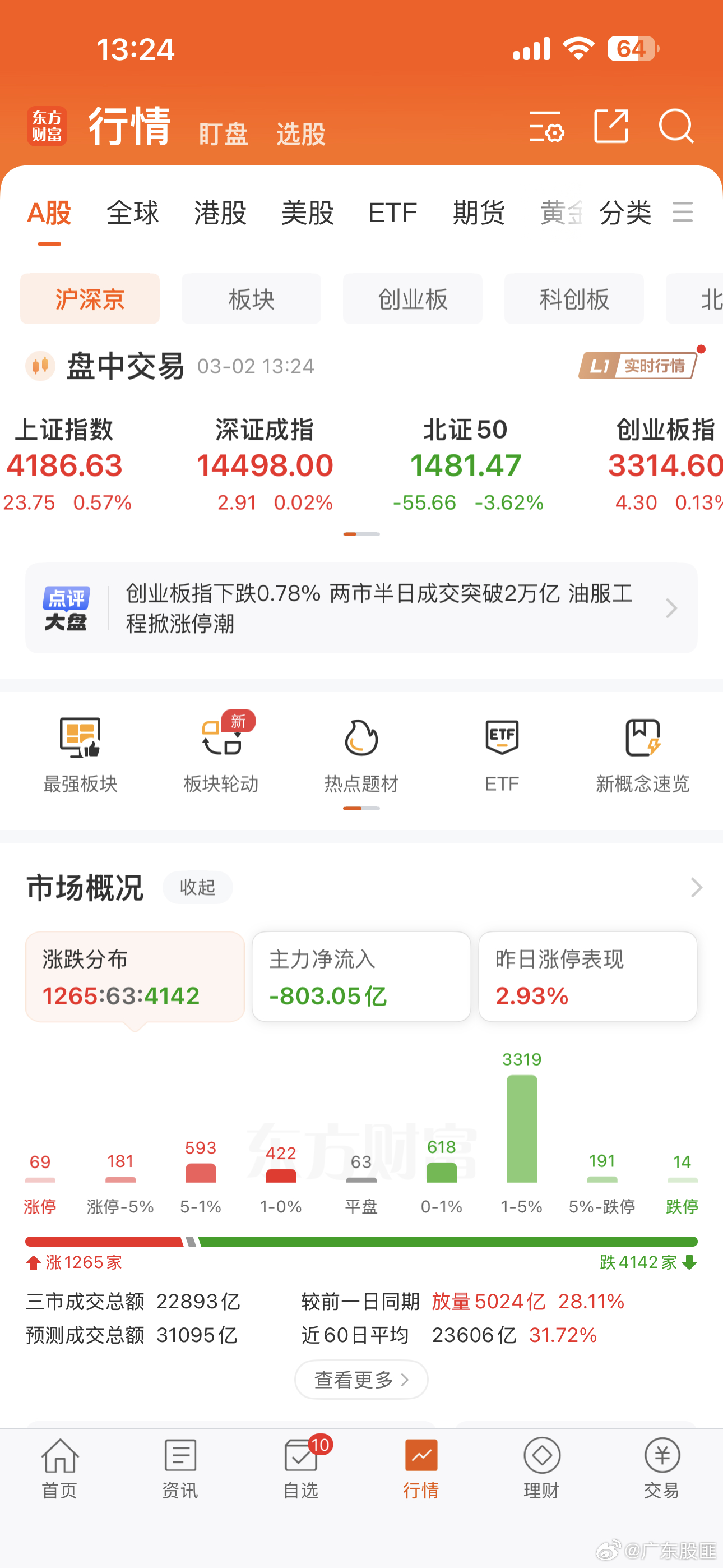Collapse 市场概况 using the 收起 control
This screenshot has width=723, height=1568.
pyautogui.click(x=197, y=888)
